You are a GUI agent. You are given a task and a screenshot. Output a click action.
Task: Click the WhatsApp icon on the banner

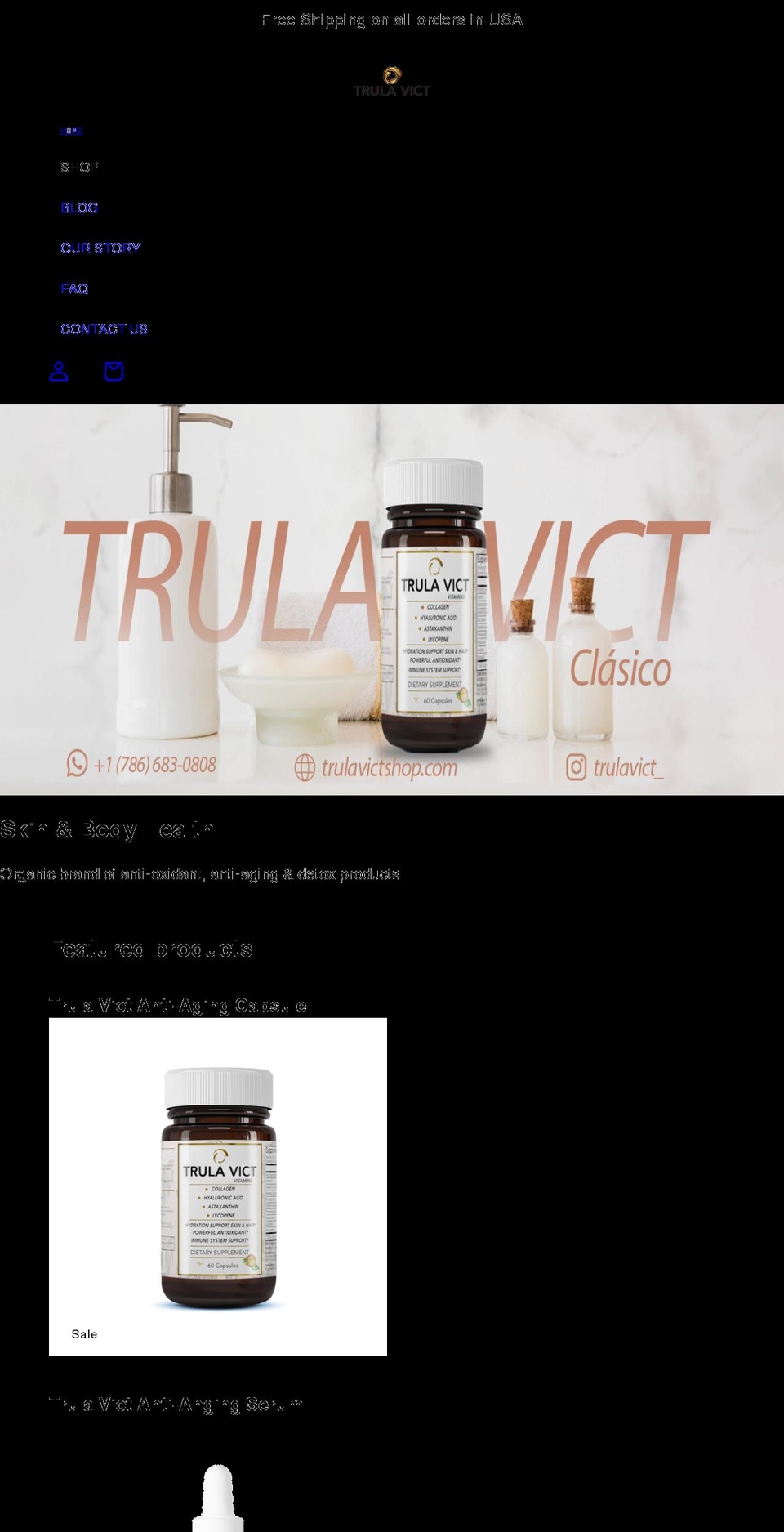(x=76, y=766)
